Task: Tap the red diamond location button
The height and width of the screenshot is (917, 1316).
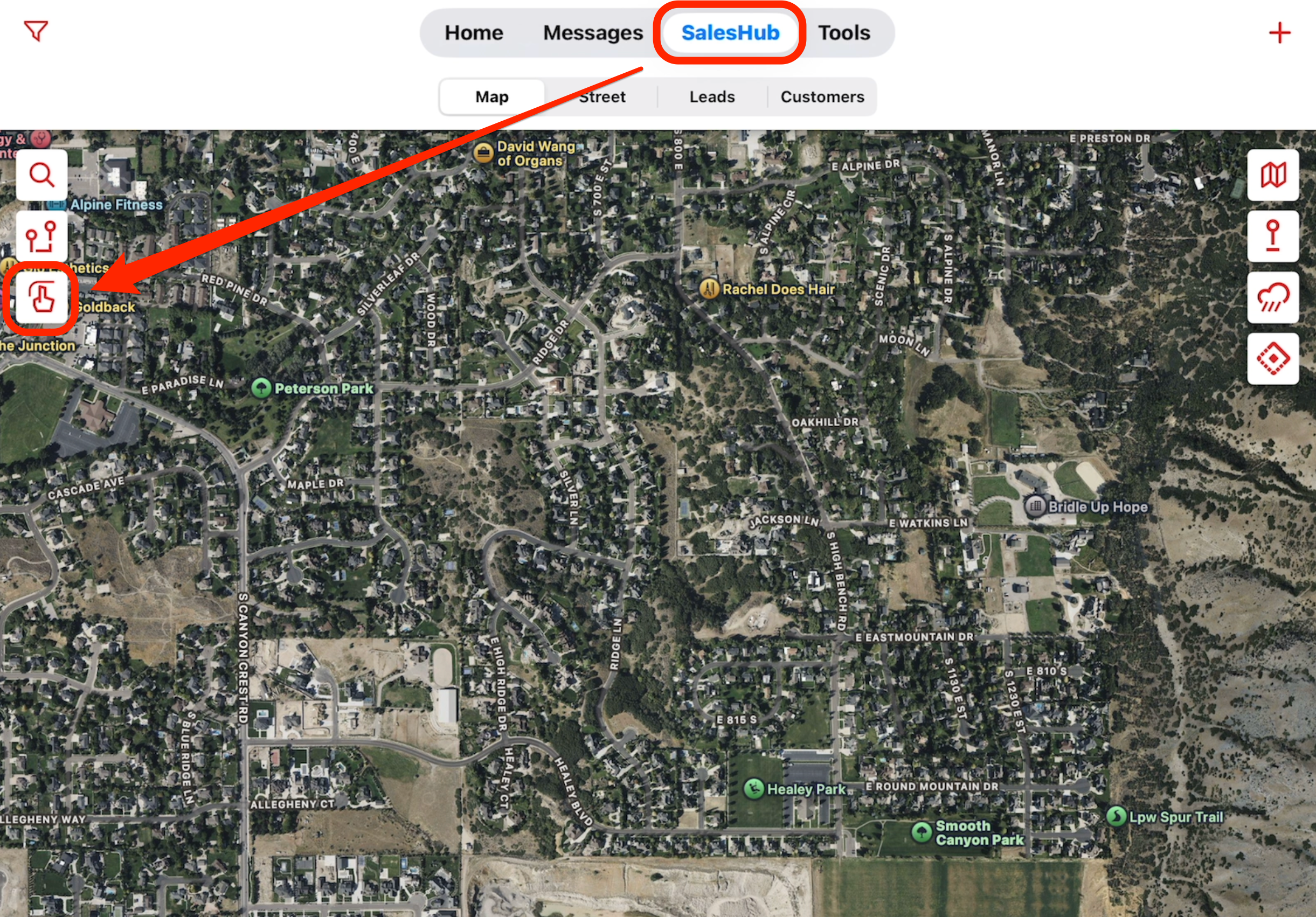Action: 1272,359
